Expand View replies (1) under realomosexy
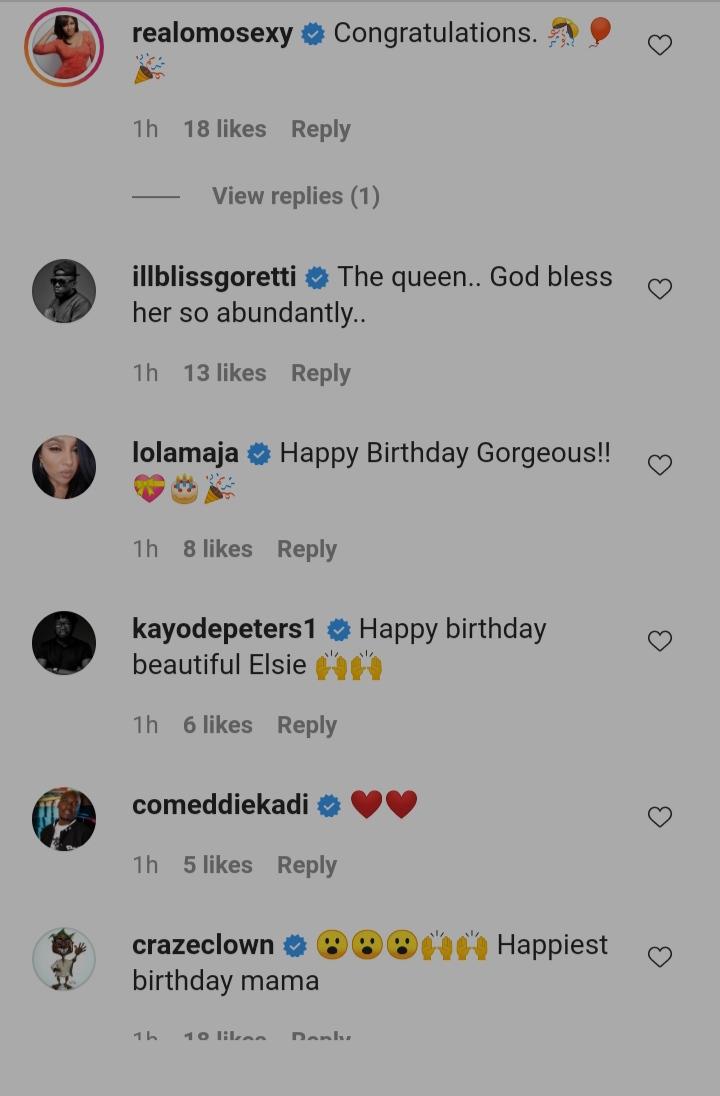The width and height of the screenshot is (720, 1096). [295, 196]
